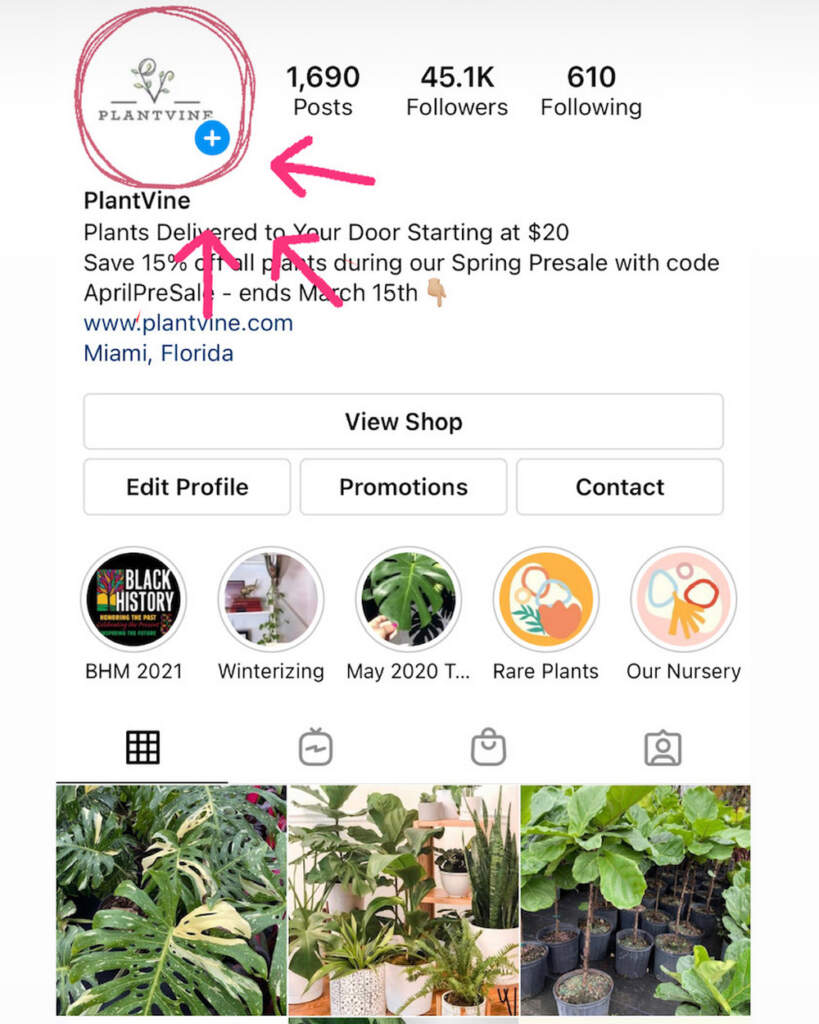Image resolution: width=819 pixels, height=1024 pixels.
Task: Select Promotions
Action: click(403, 487)
